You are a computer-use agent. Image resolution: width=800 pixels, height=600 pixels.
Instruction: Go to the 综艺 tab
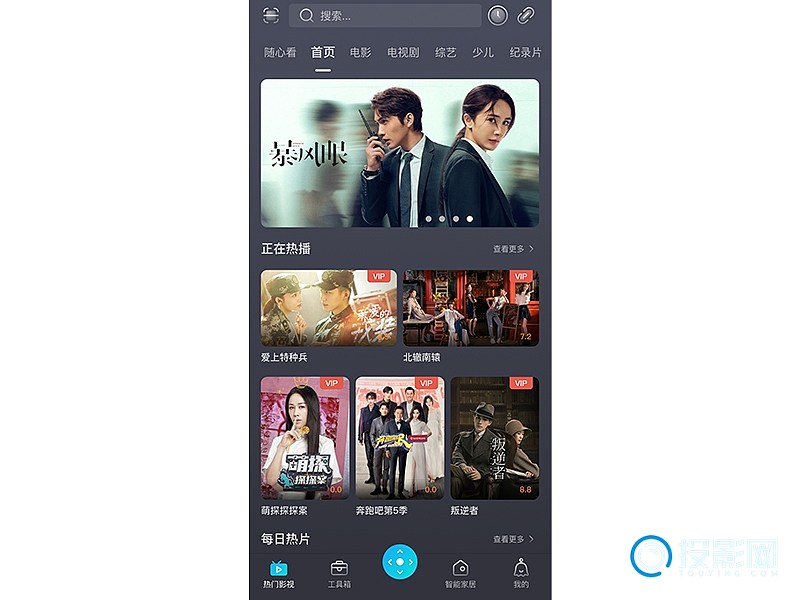pyautogui.click(x=446, y=52)
